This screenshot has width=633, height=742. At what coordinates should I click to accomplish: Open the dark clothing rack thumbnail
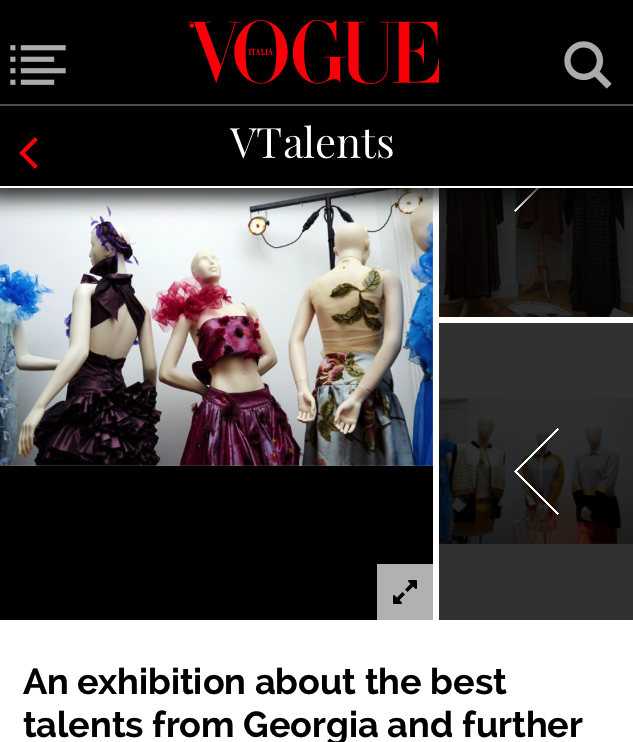point(536,252)
